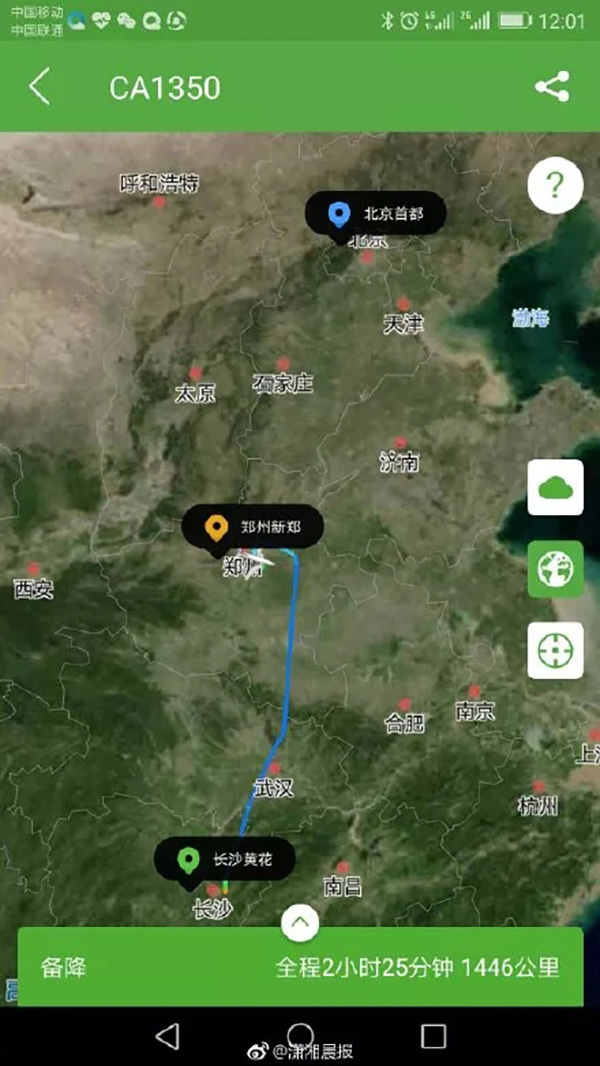Recenter map with the crosshair button
Image resolution: width=600 pixels, height=1066 pixels.
(x=555, y=650)
